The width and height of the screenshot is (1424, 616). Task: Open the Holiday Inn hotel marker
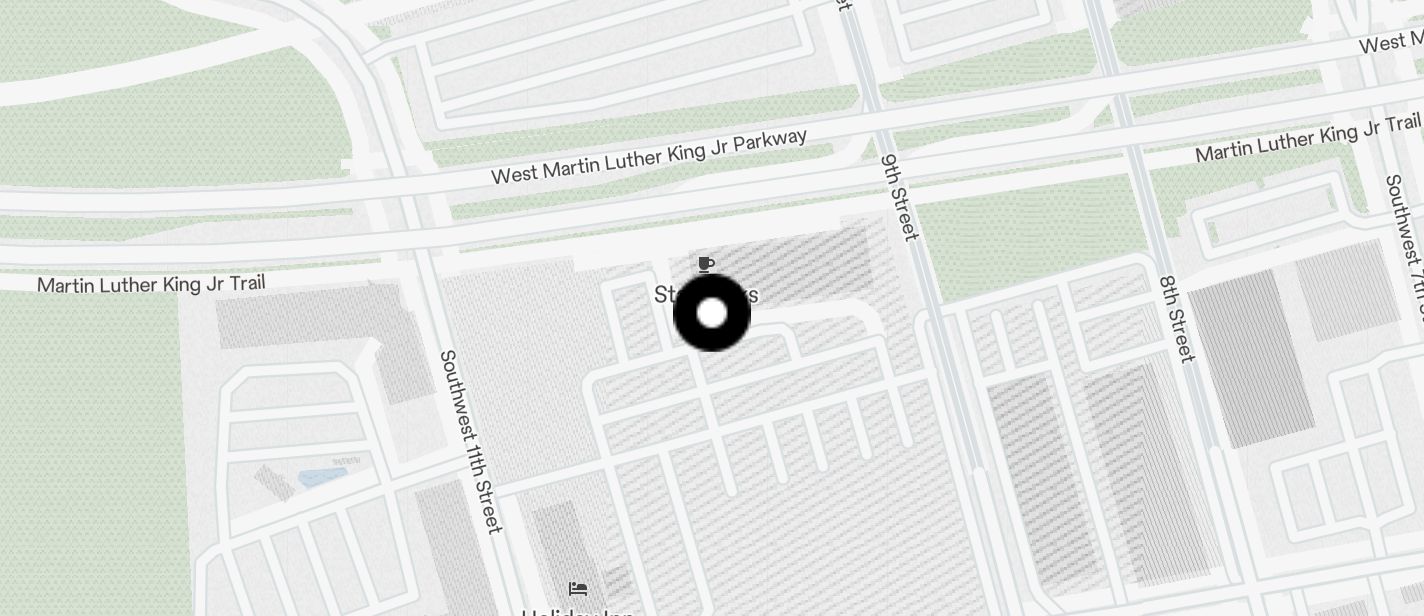(x=577, y=590)
